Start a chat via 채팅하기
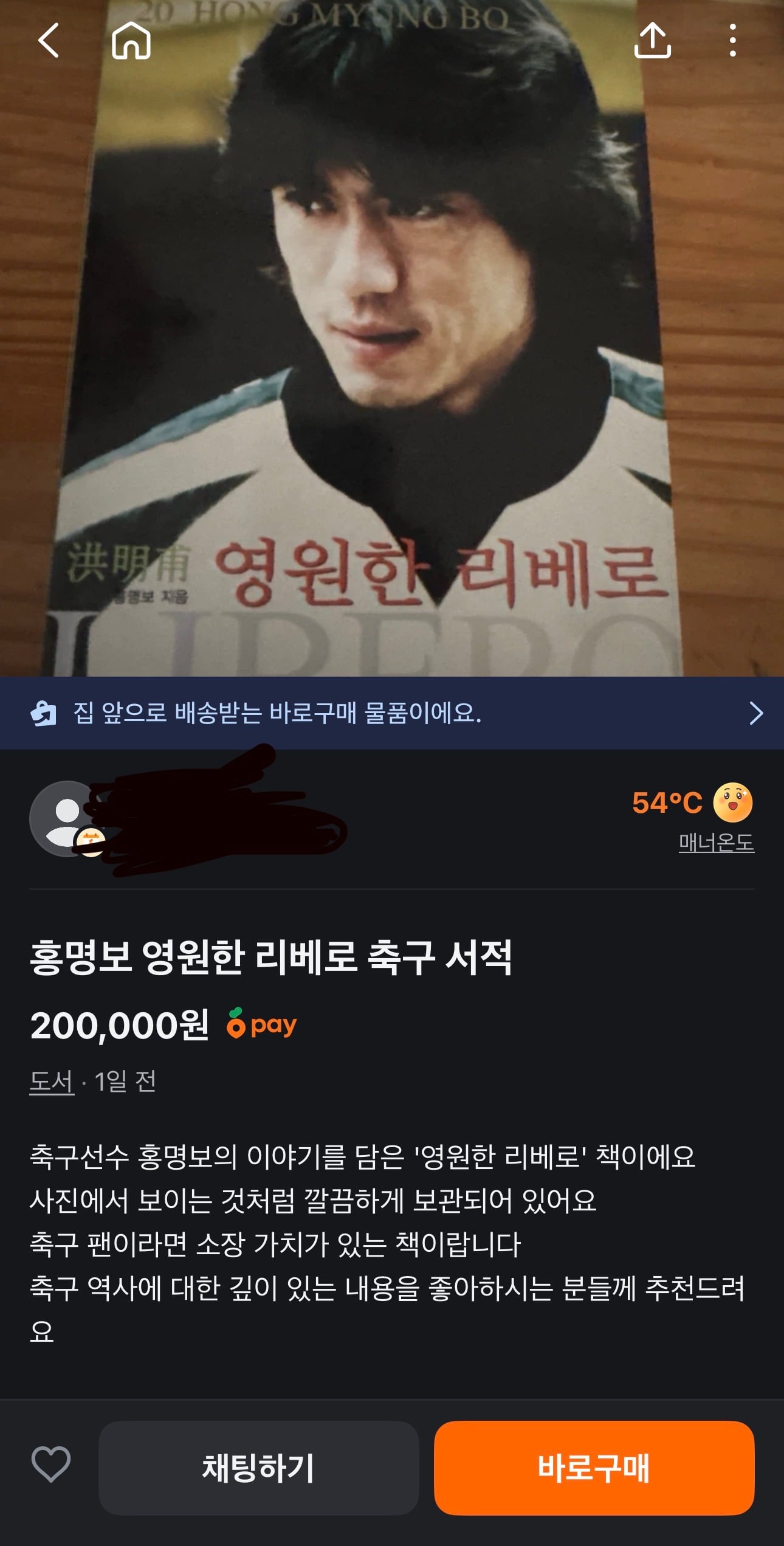The width and height of the screenshot is (784, 1546). pyautogui.click(x=259, y=1468)
